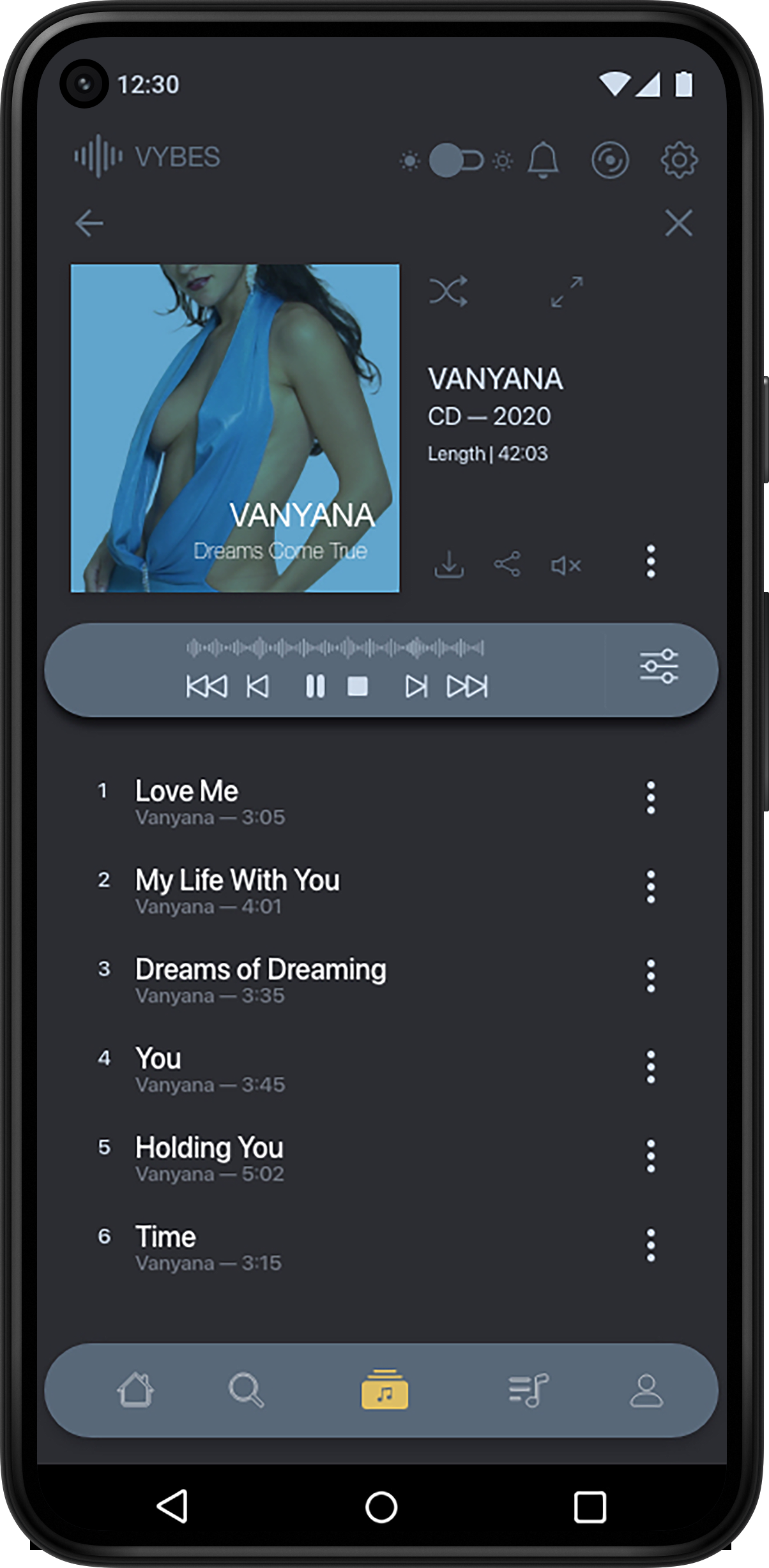Expand the player to fullscreen

point(567,292)
